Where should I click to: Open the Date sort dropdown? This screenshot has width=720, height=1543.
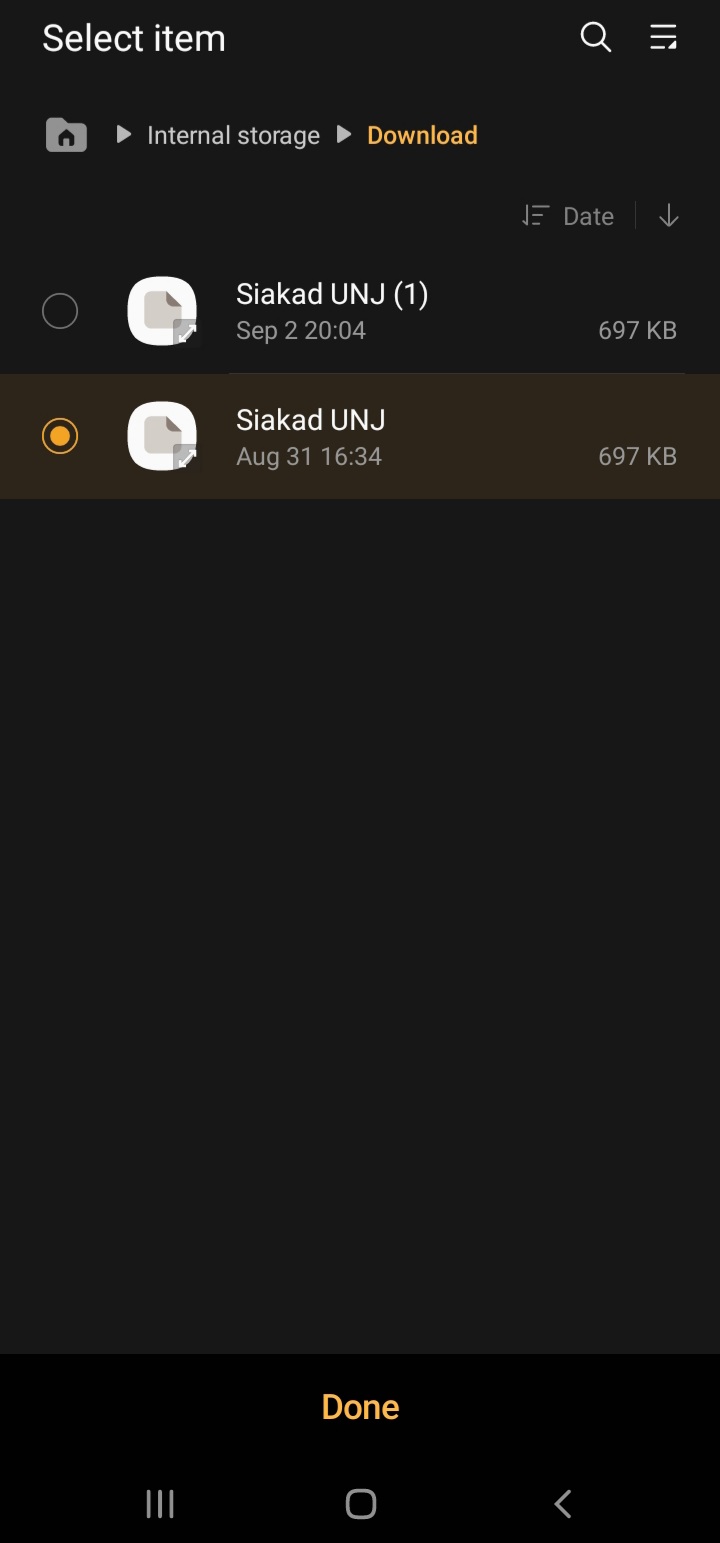click(568, 216)
